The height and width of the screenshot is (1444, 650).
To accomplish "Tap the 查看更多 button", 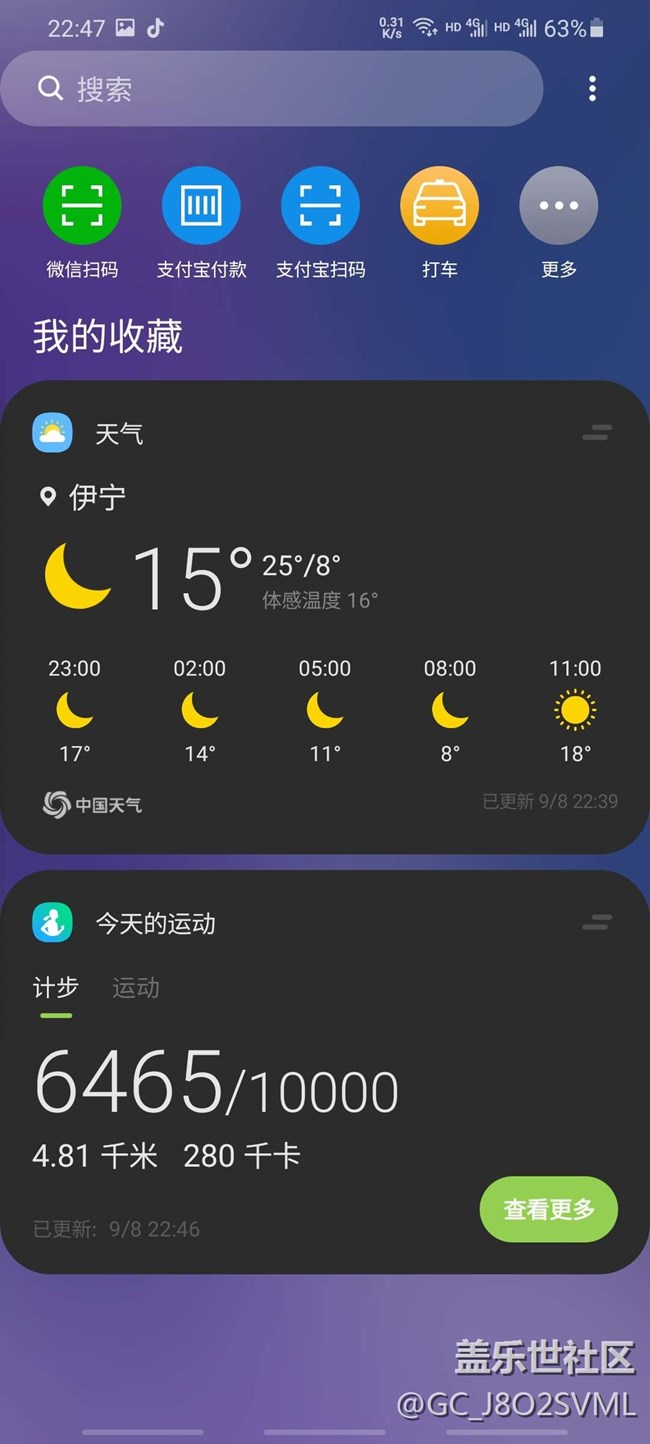I will coord(549,1209).
